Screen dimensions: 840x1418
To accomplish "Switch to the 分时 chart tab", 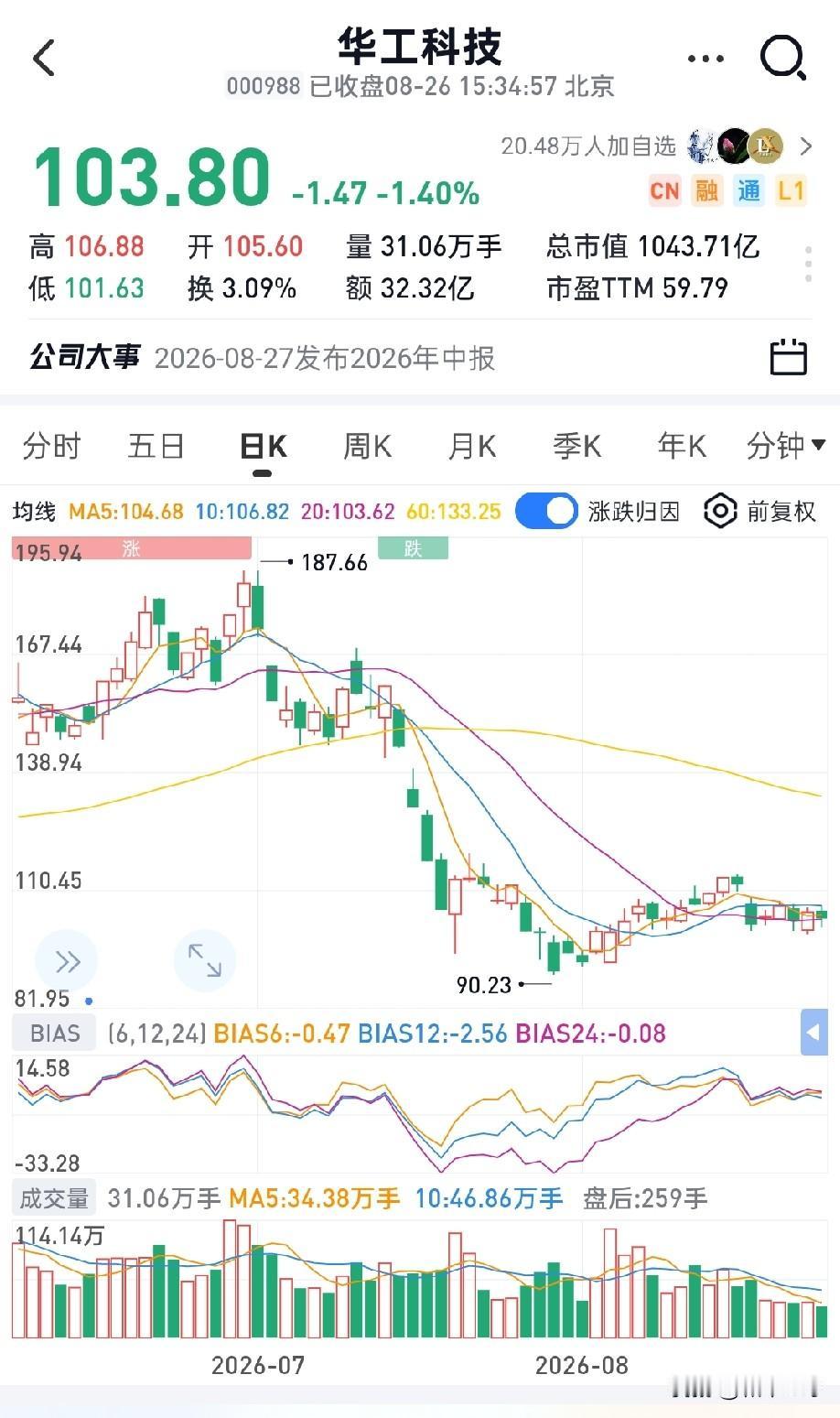I will 52,447.
